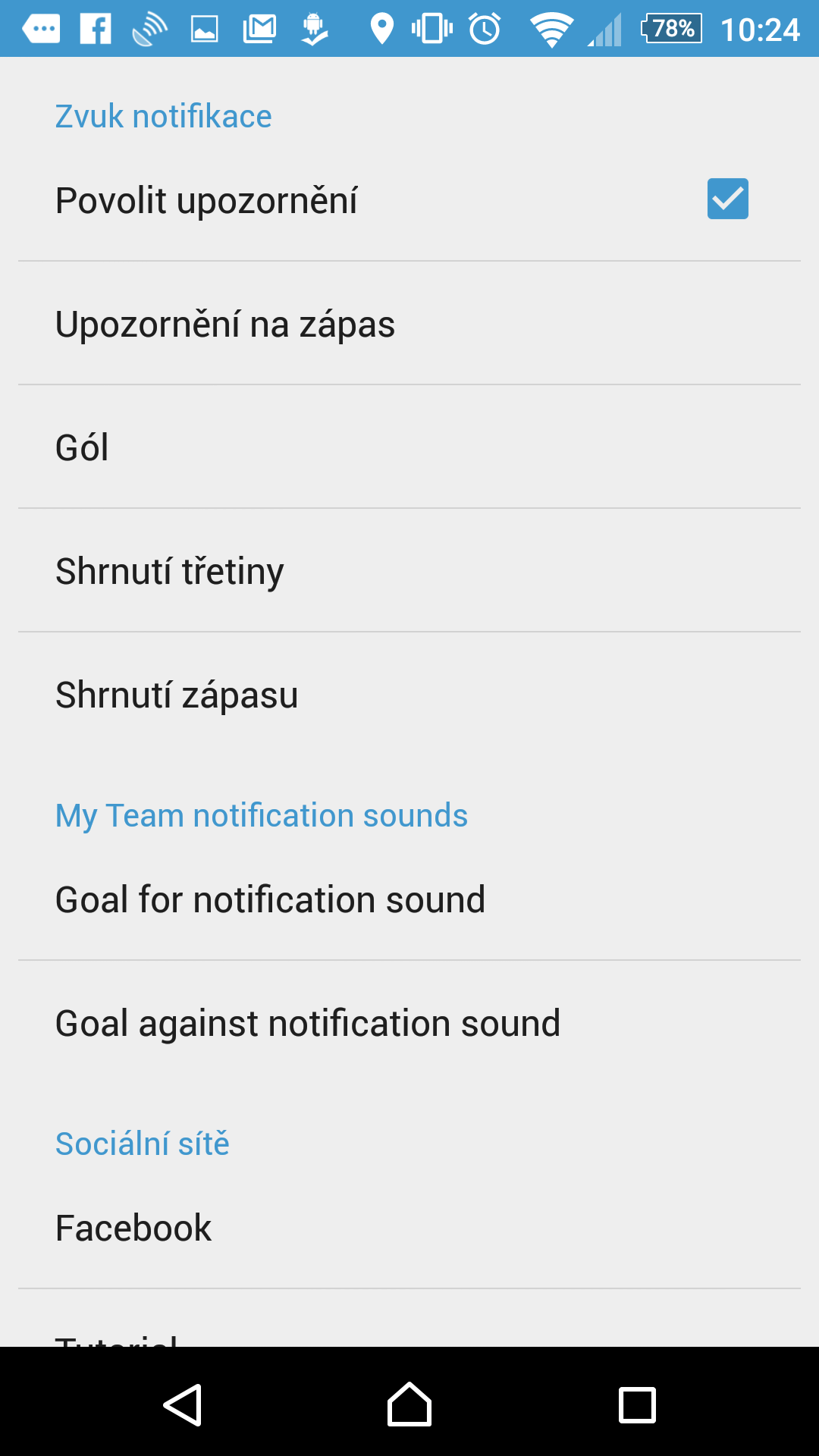Open Goal against notification sound

(409, 1022)
